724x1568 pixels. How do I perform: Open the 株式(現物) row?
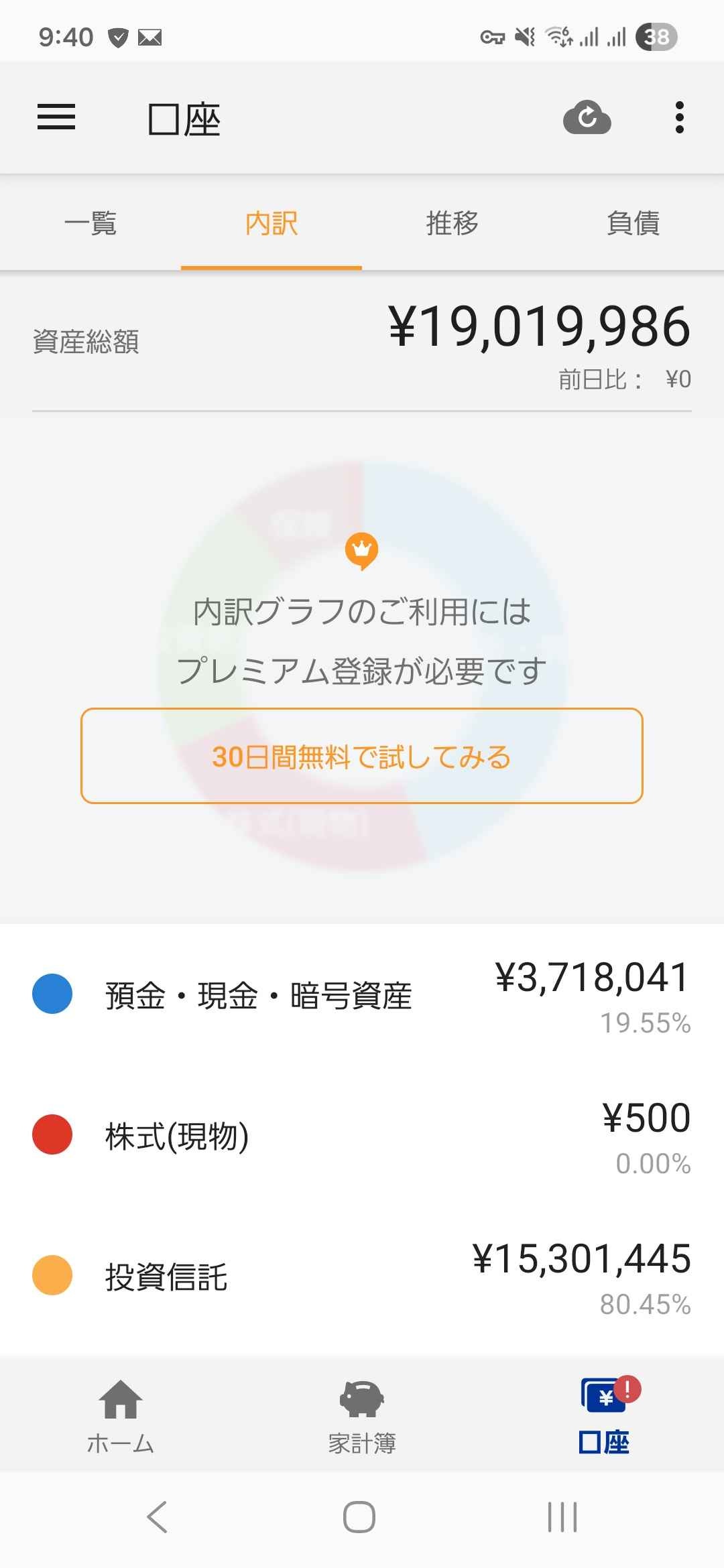362,1136
